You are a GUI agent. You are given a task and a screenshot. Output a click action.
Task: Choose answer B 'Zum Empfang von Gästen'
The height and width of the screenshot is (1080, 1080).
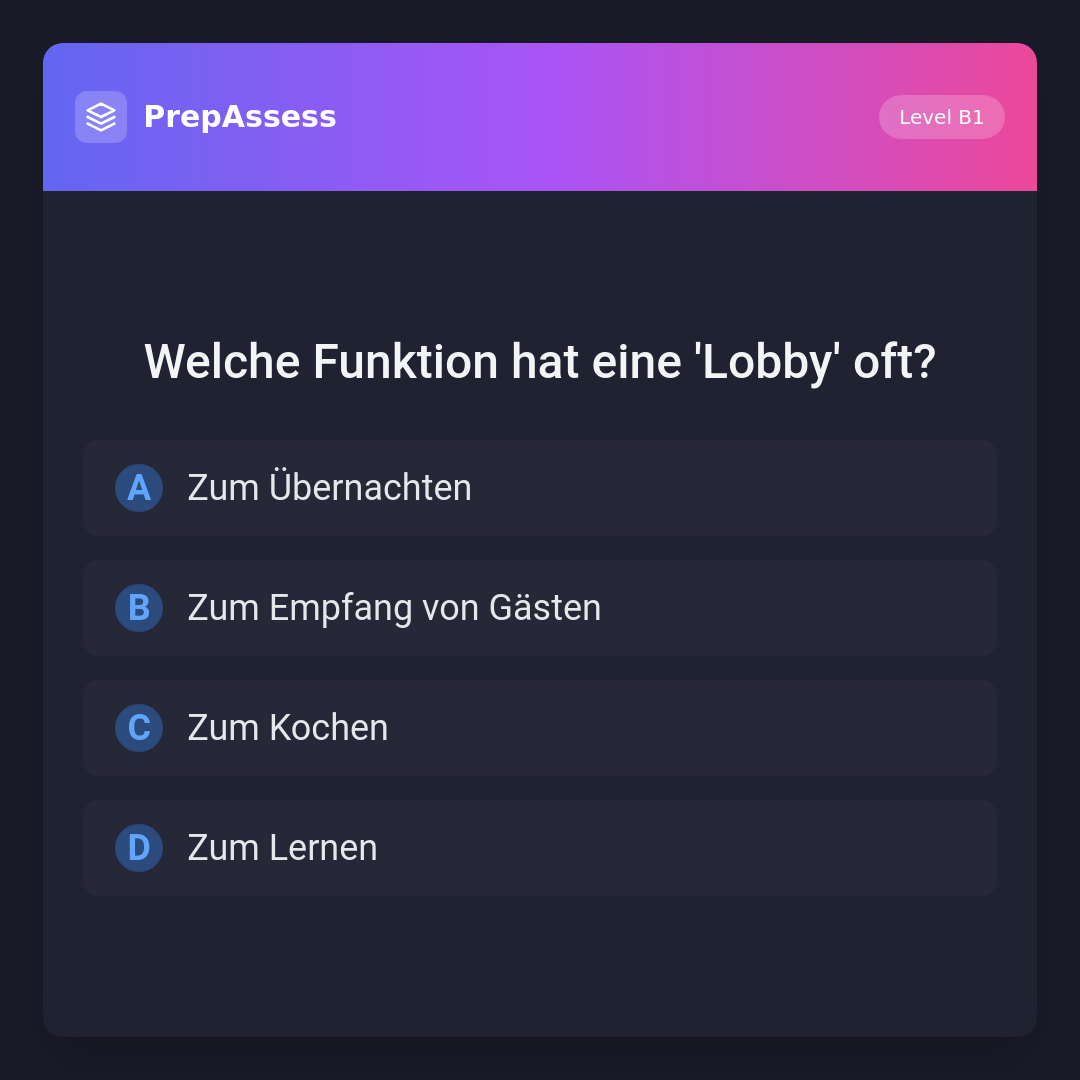click(539, 608)
